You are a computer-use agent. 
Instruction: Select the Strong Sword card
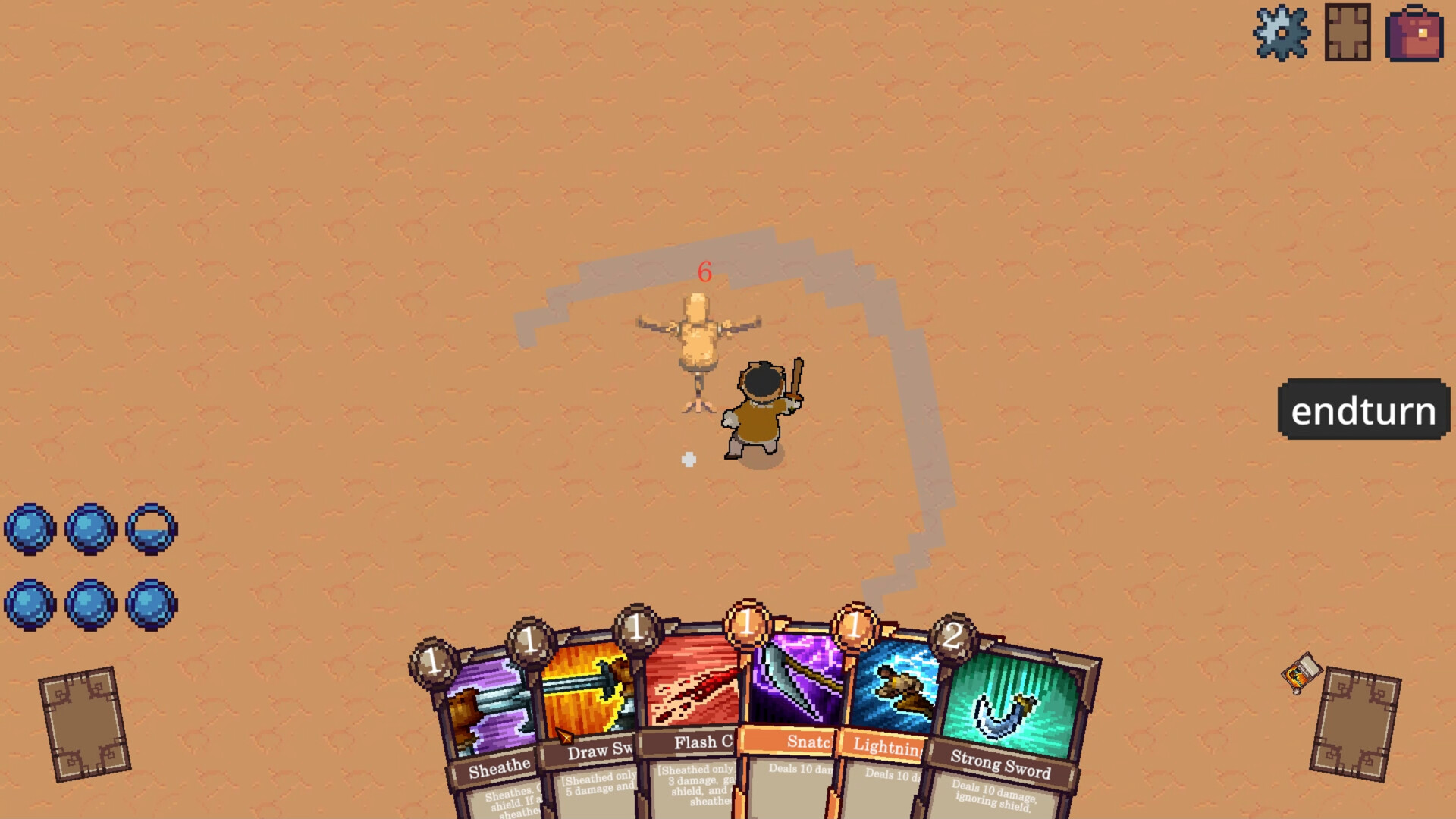tap(1009, 728)
